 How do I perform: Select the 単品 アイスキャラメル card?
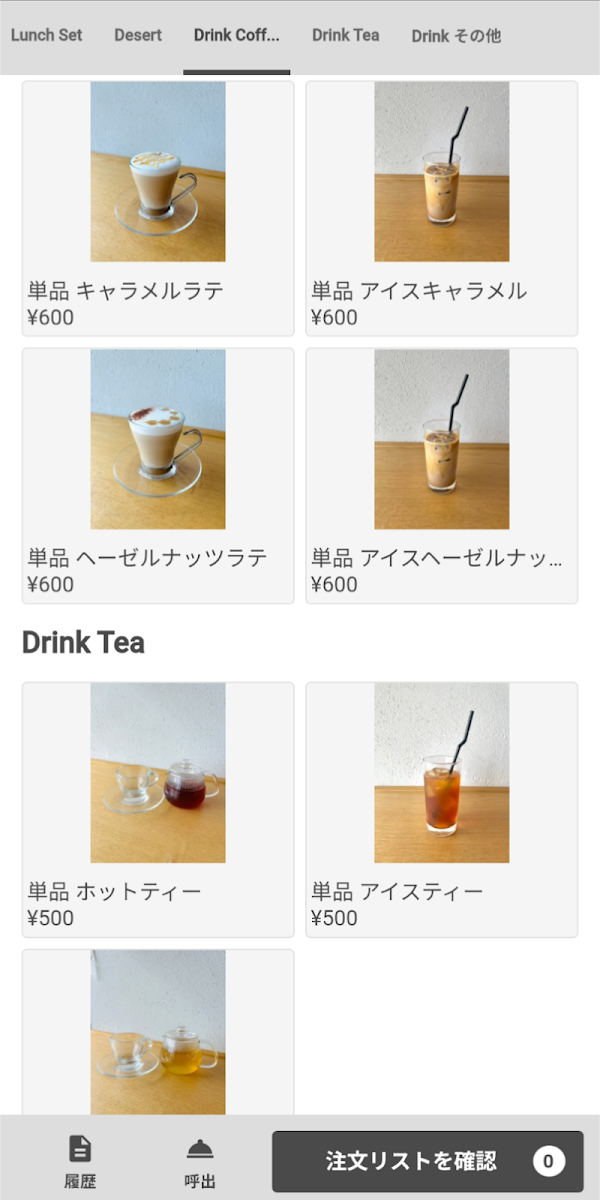442,208
